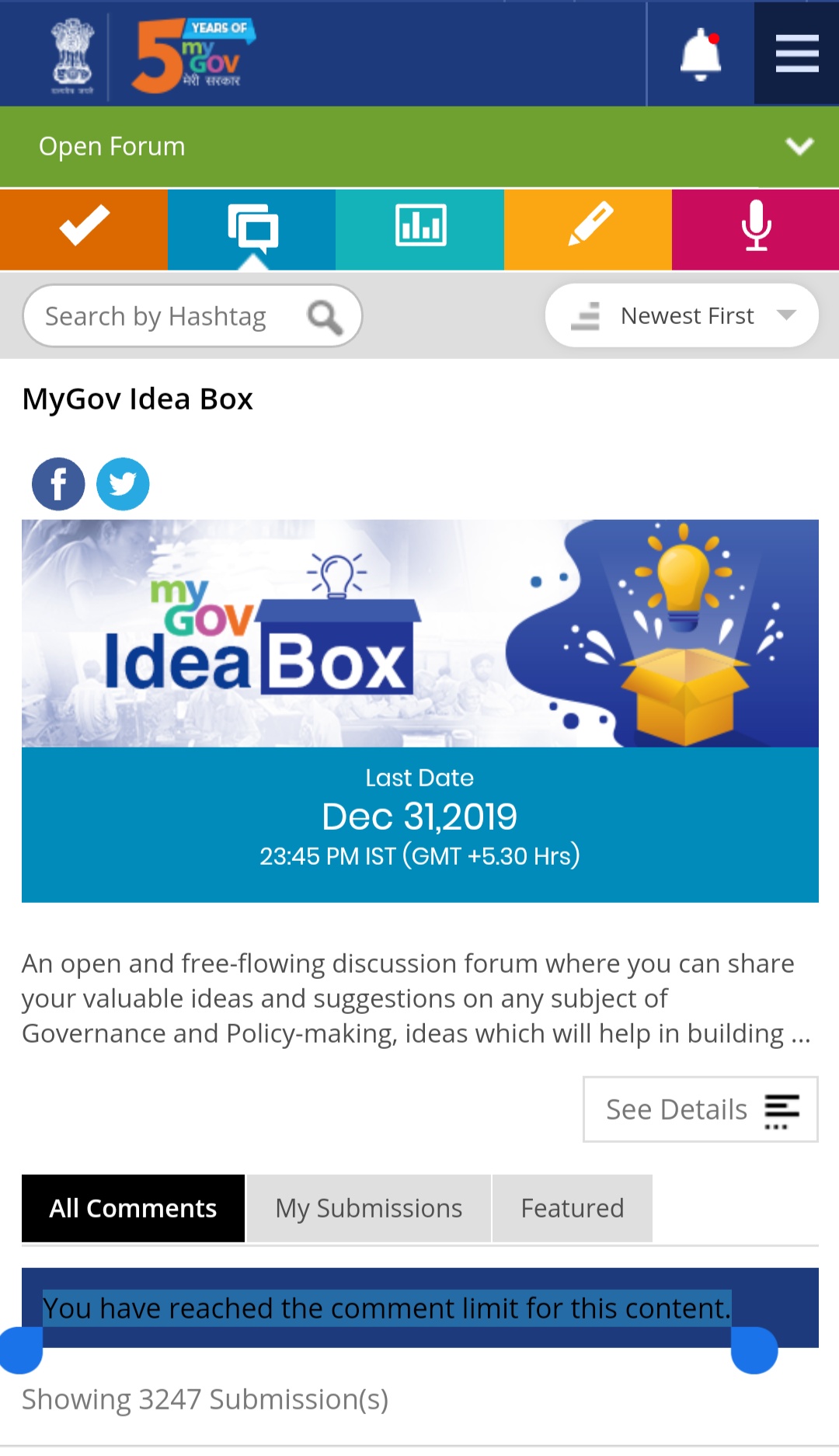Open the notifications bell

click(x=701, y=54)
